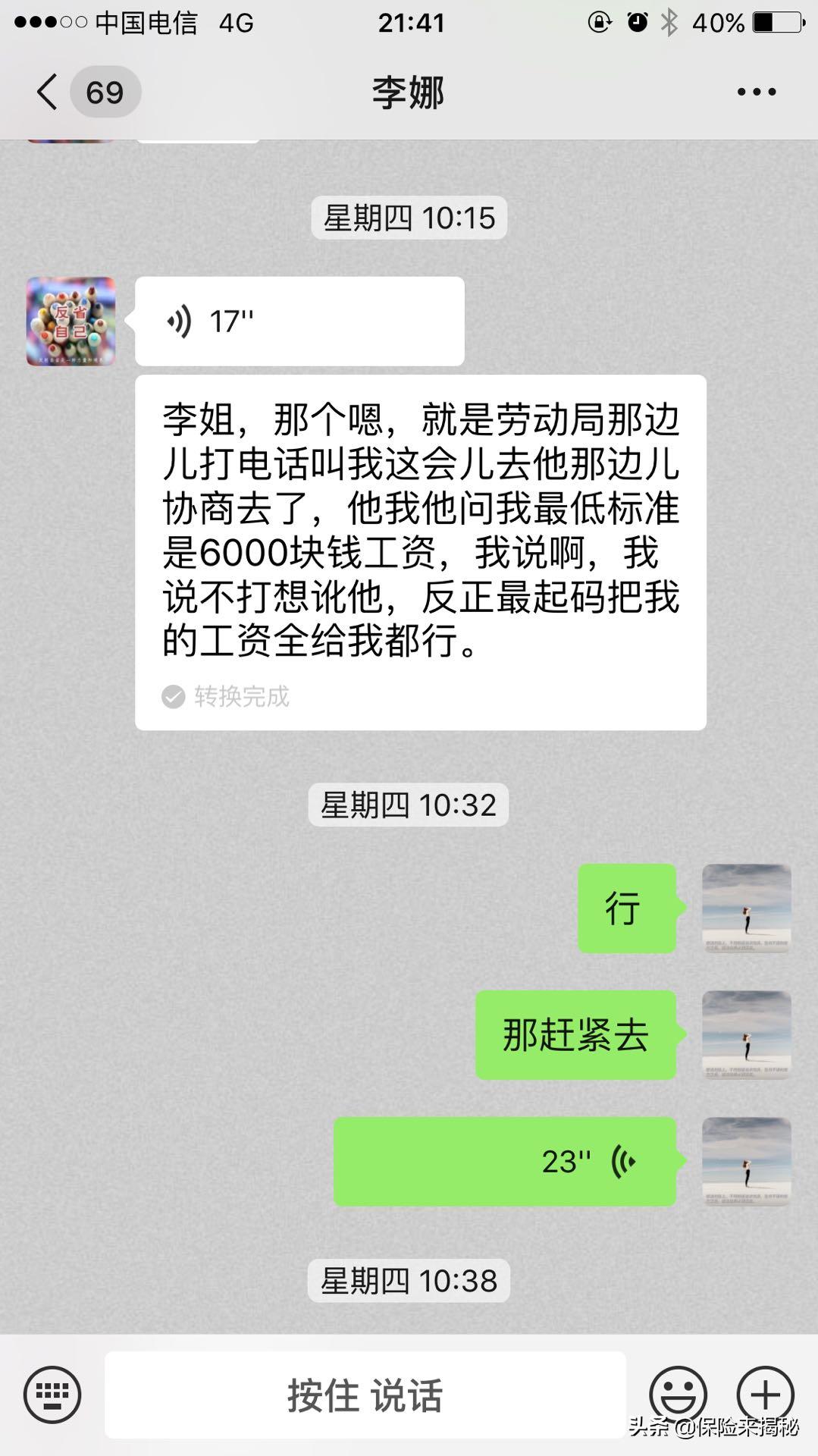Tap the contact name 李娜 in the title bar
Screen dimensions: 818x1456
pyautogui.click(x=408, y=91)
